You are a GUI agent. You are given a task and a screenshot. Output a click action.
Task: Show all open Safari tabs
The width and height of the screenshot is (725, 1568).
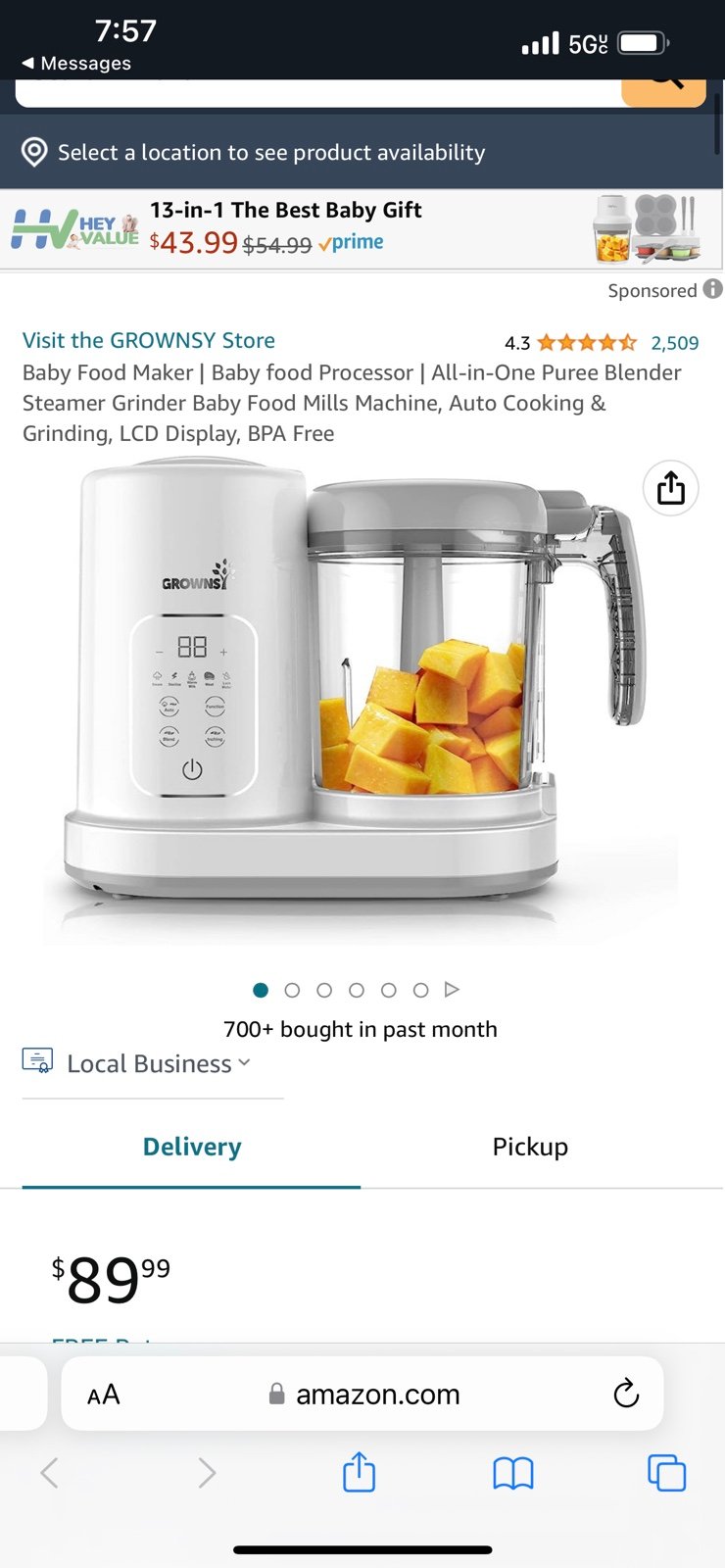pyautogui.click(x=667, y=1473)
